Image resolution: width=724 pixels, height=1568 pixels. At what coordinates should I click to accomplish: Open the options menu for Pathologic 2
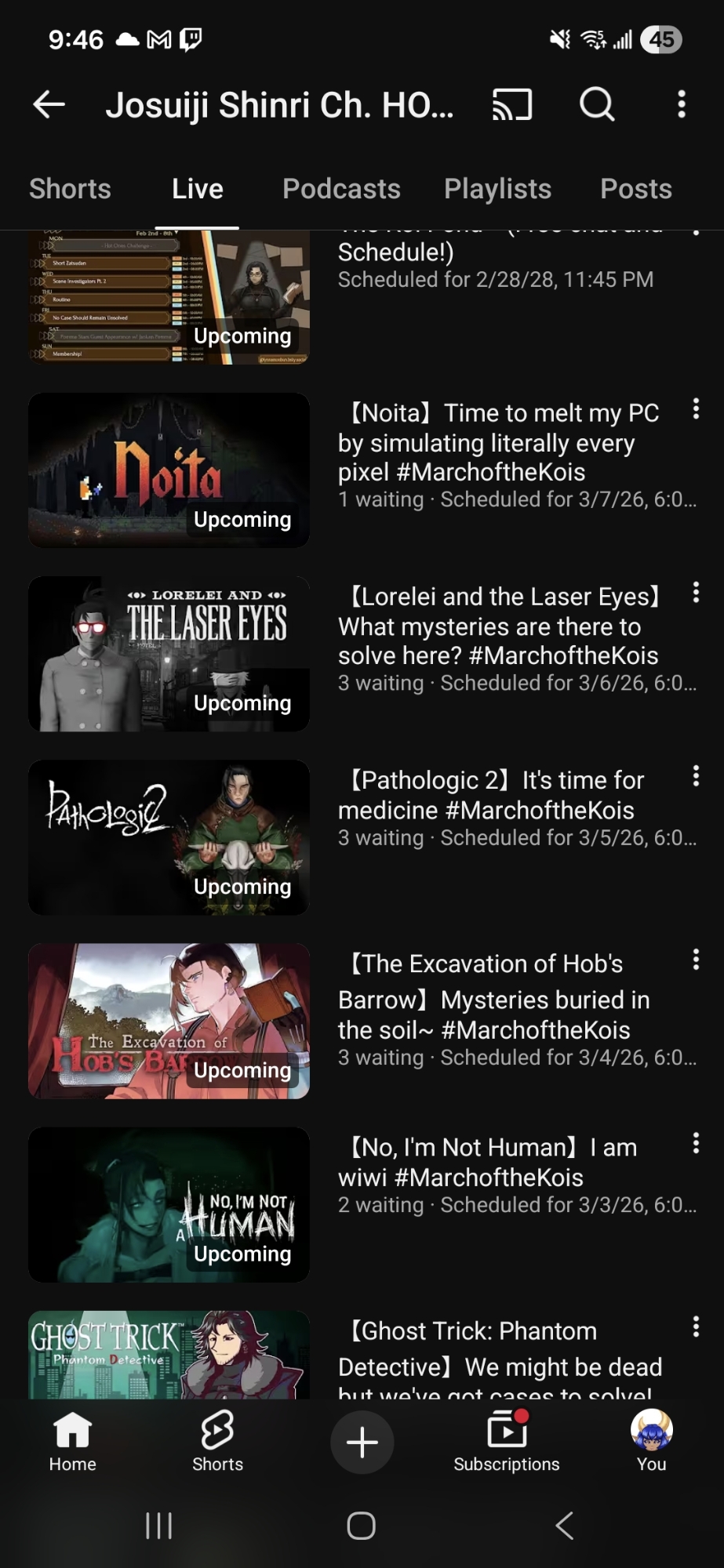(695, 775)
